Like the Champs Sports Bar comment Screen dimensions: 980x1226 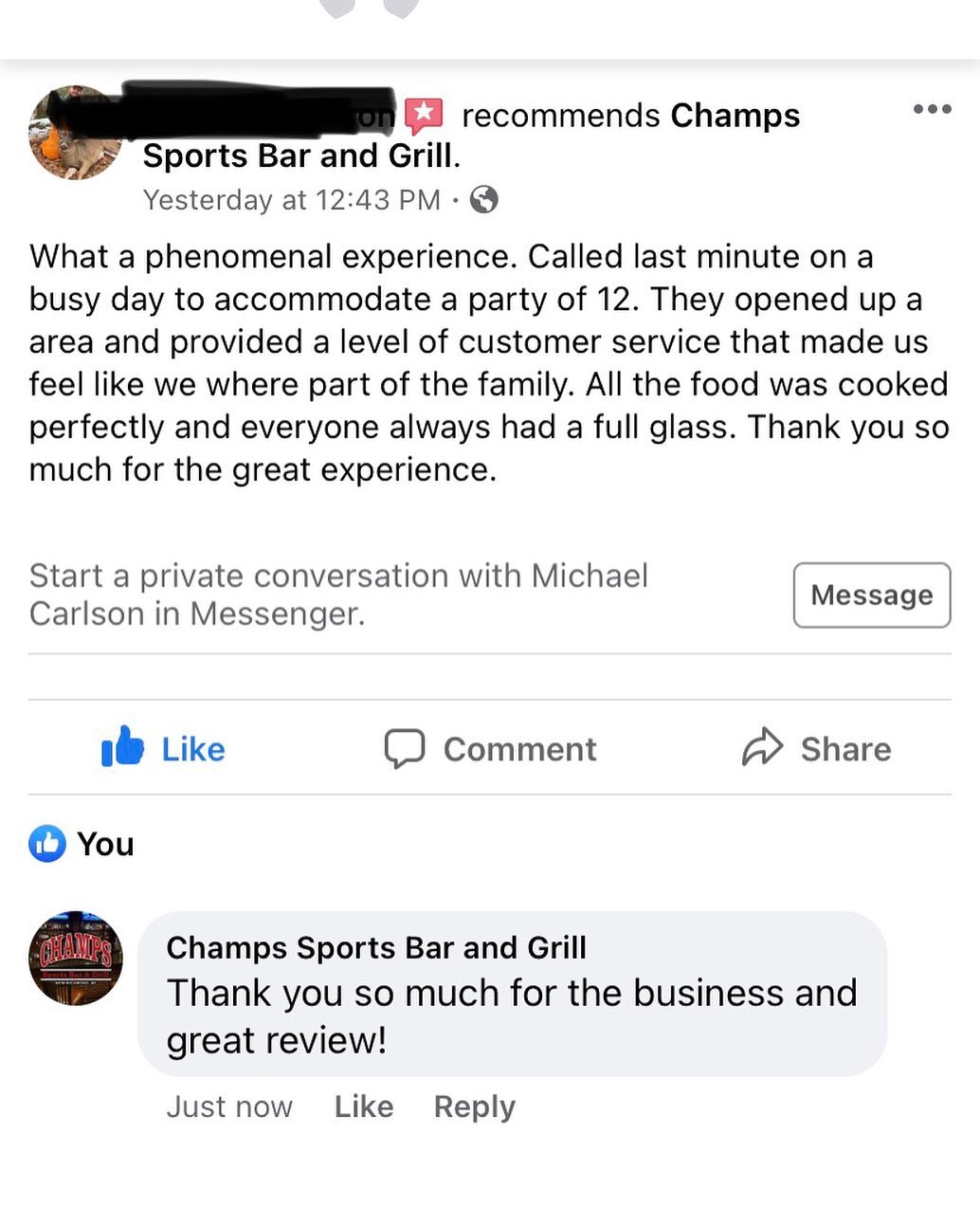(x=363, y=1107)
